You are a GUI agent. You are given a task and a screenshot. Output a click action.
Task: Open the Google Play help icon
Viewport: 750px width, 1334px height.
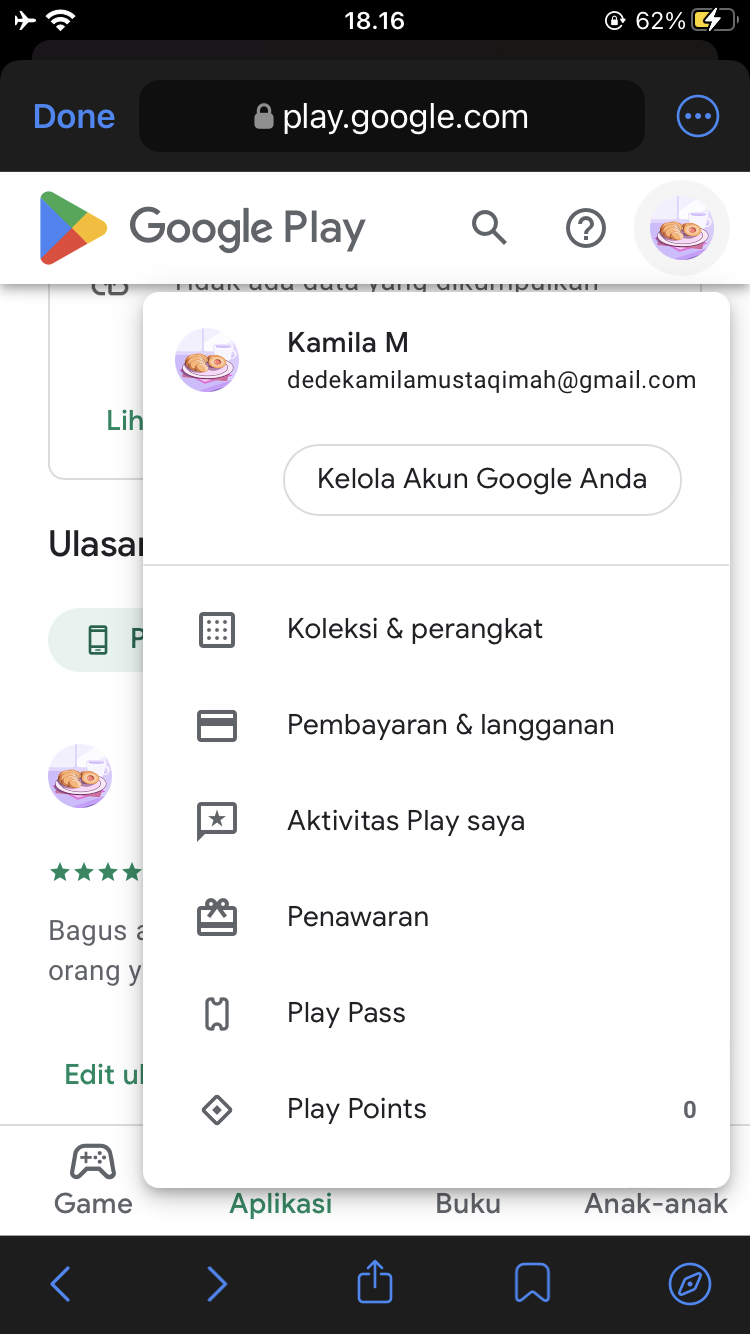tap(586, 229)
